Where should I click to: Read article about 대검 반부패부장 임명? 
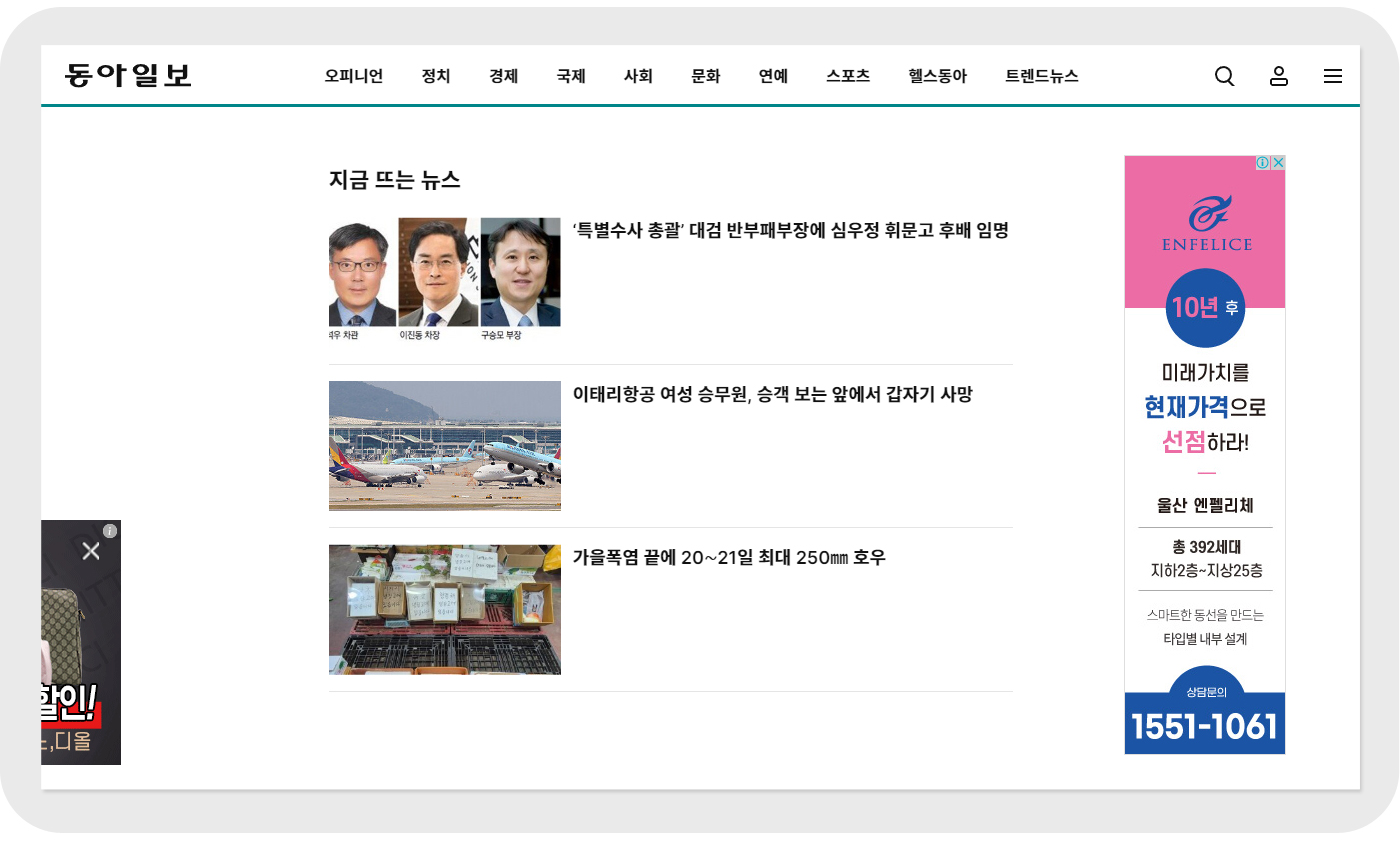pos(790,231)
